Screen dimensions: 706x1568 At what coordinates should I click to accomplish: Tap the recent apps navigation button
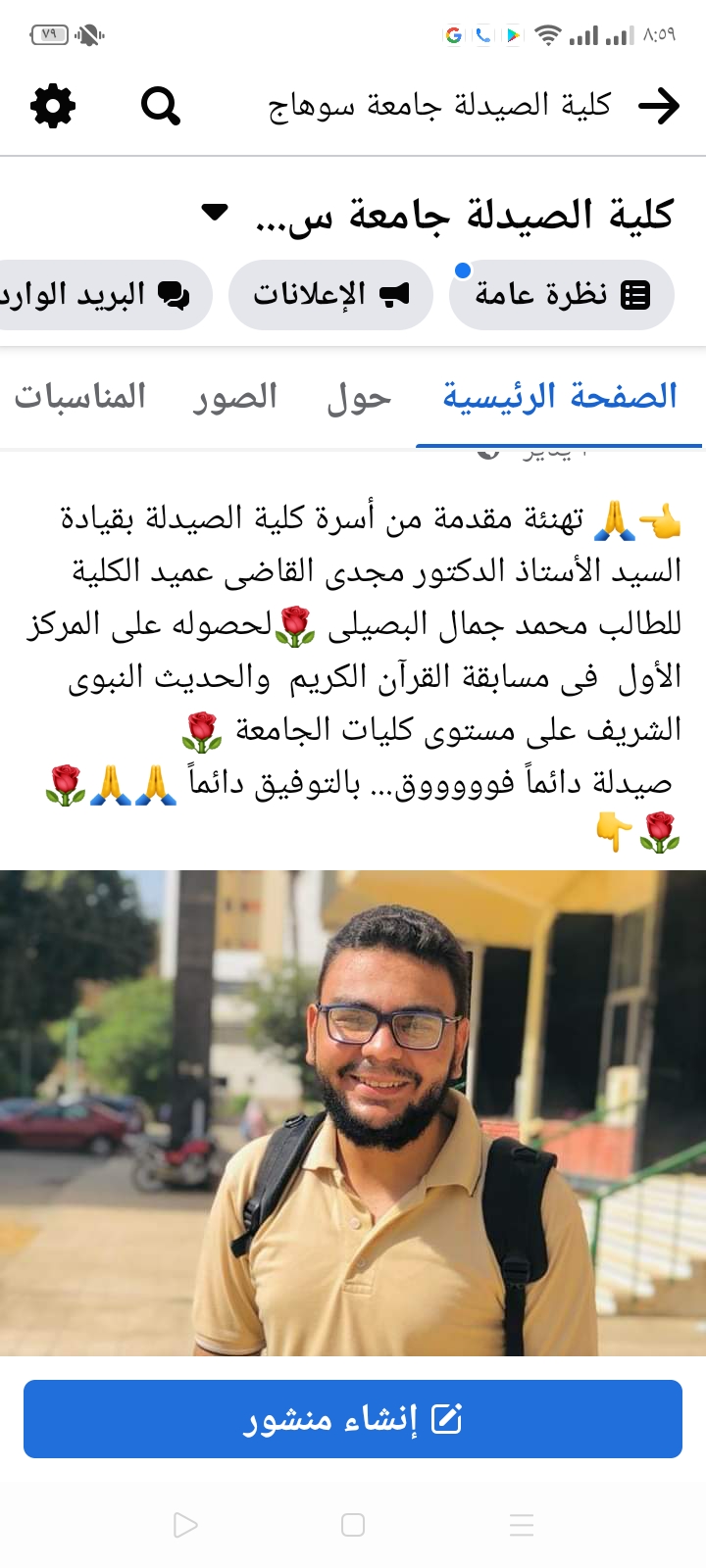click(x=521, y=1525)
